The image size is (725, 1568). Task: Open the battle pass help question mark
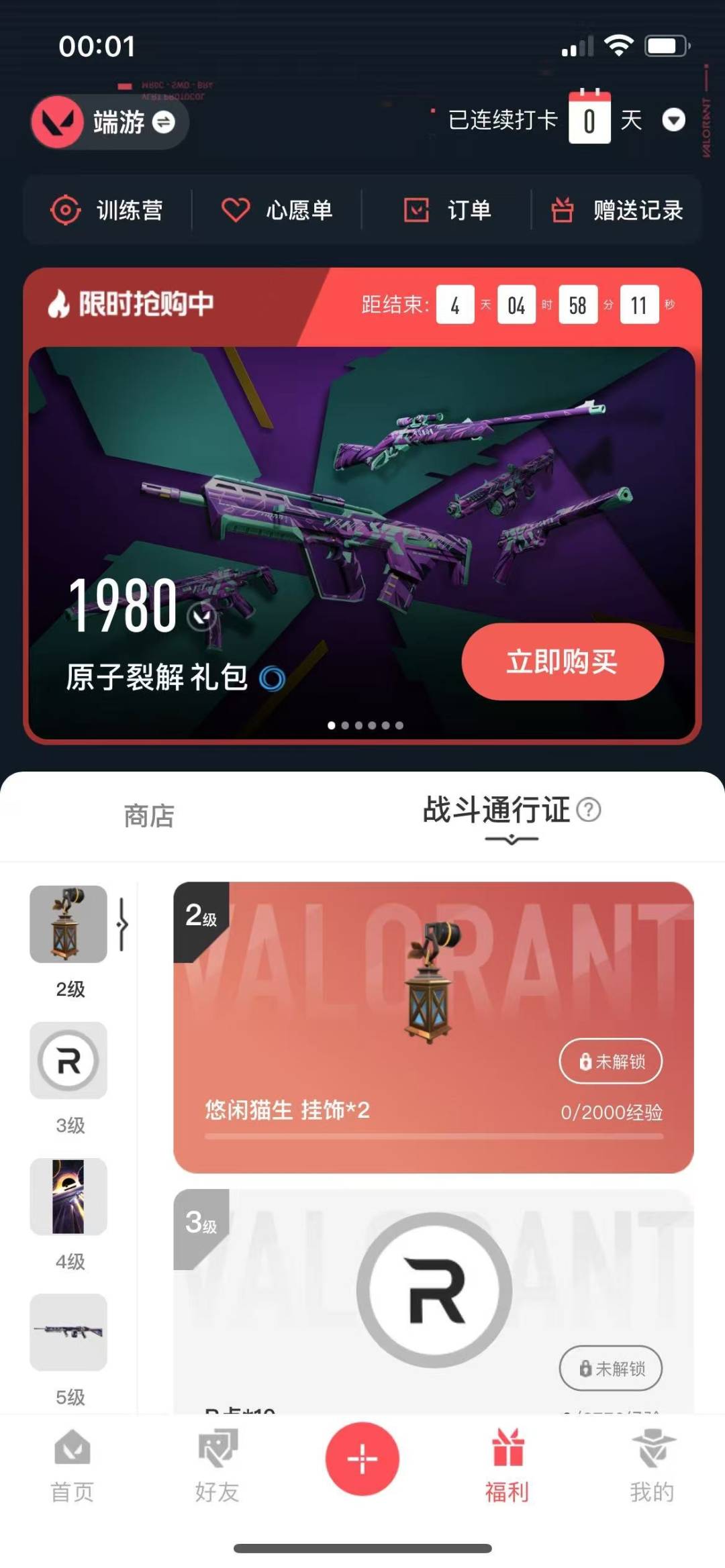[x=589, y=810]
